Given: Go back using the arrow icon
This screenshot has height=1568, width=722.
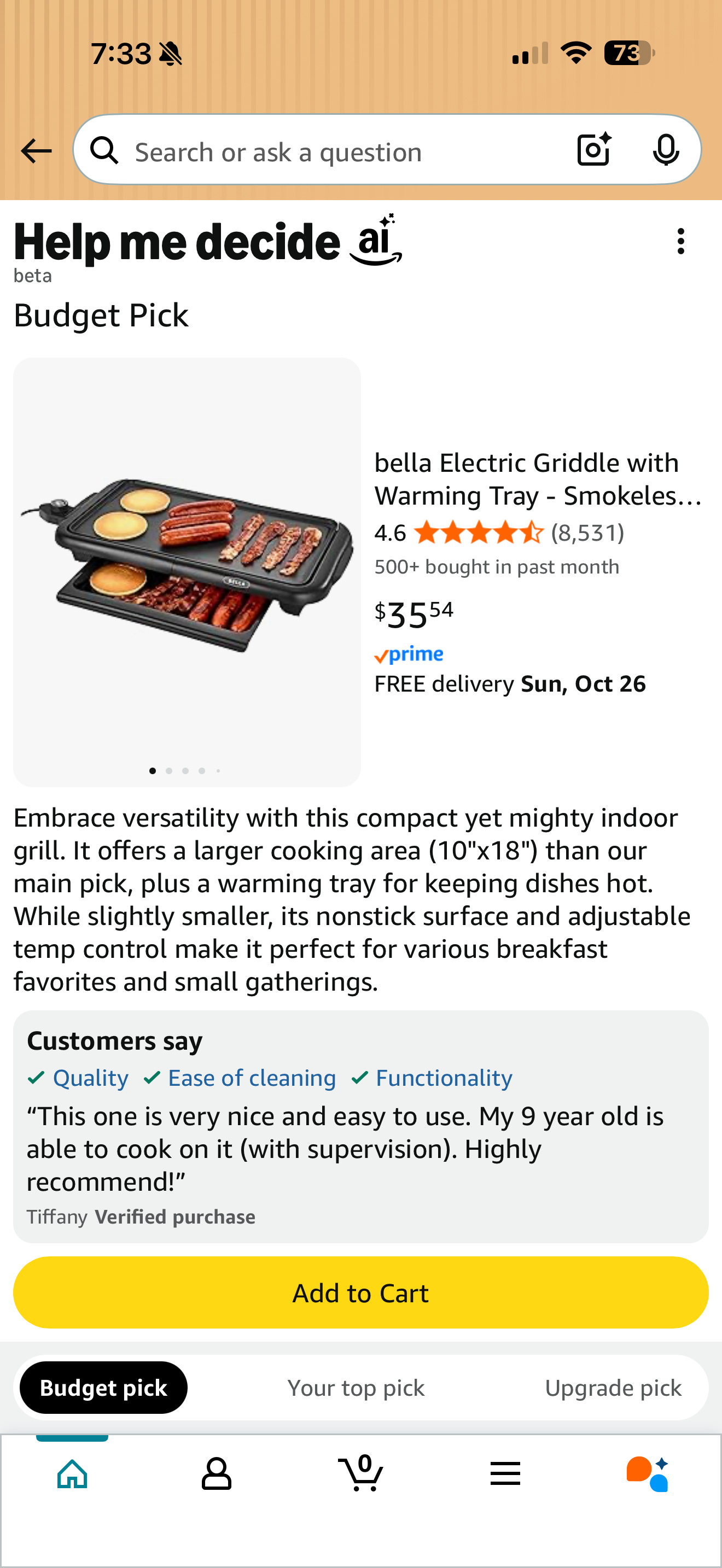Looking at the screenshot, I should (37, 151).
